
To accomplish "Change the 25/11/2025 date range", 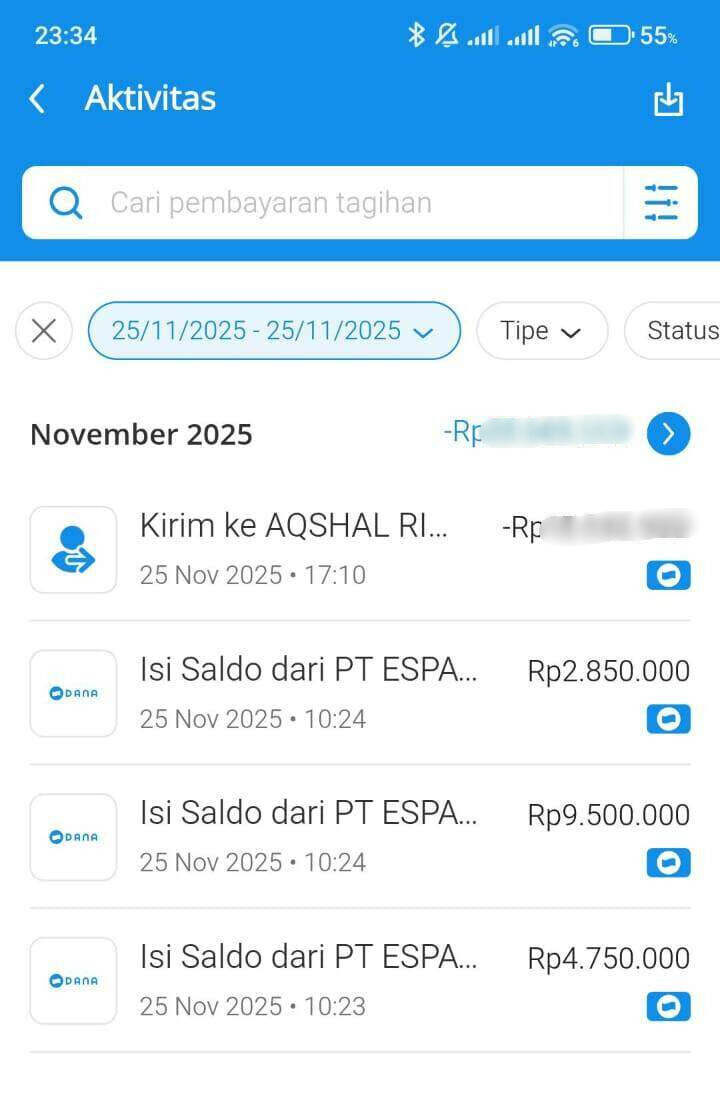I will (273, 331).
